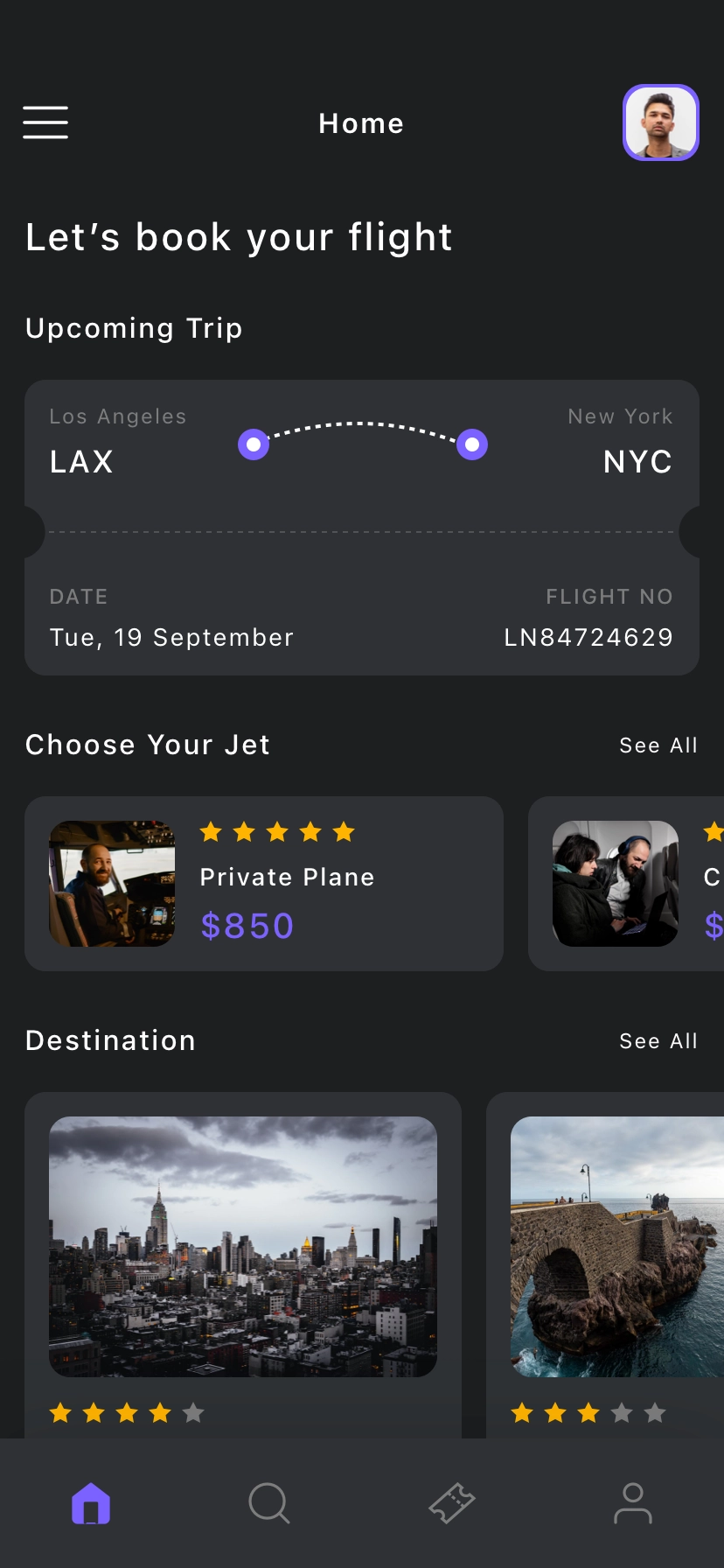See all jets in Choose Your Jet
Viewport: 724px width, 1568px height.
658,745
